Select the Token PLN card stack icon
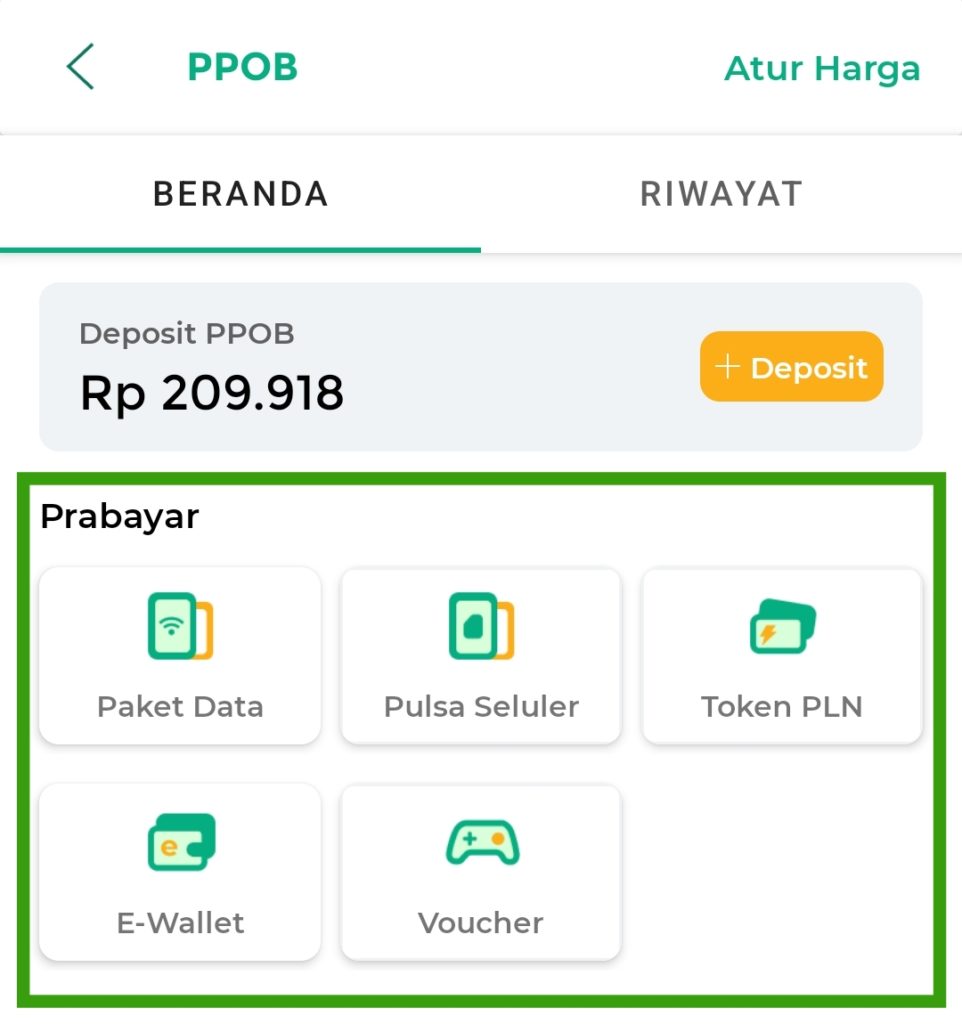 point(783,628)
